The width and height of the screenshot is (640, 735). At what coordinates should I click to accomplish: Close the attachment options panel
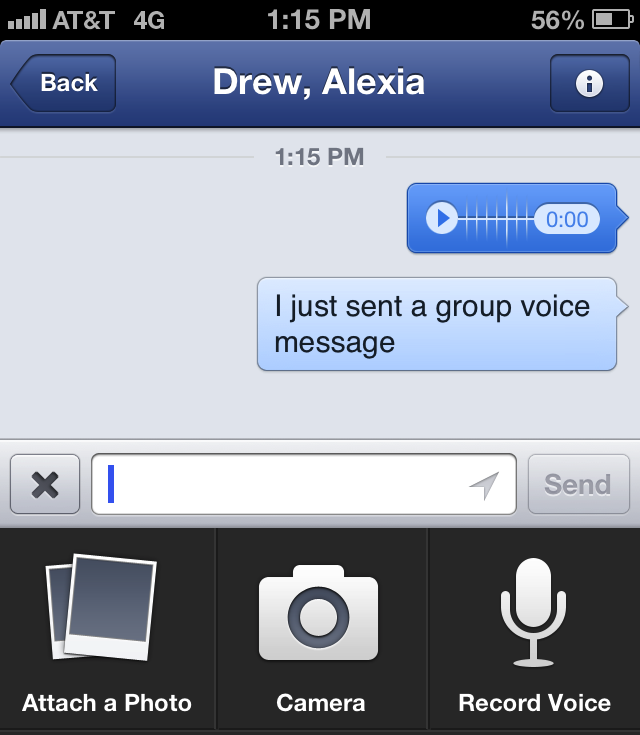[x=45, y=485]
